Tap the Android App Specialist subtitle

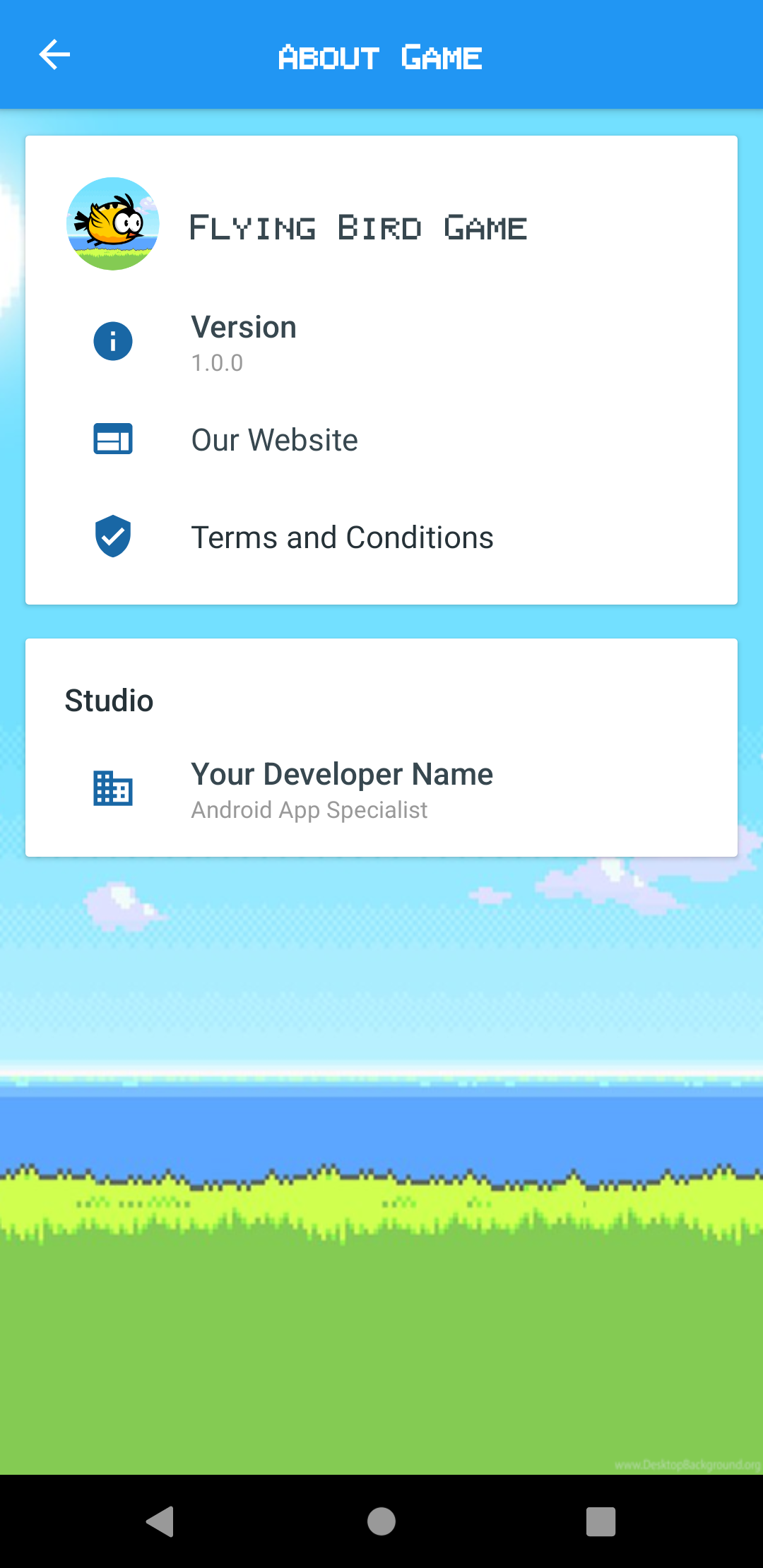pyautogui.click(x=309, y=809)
